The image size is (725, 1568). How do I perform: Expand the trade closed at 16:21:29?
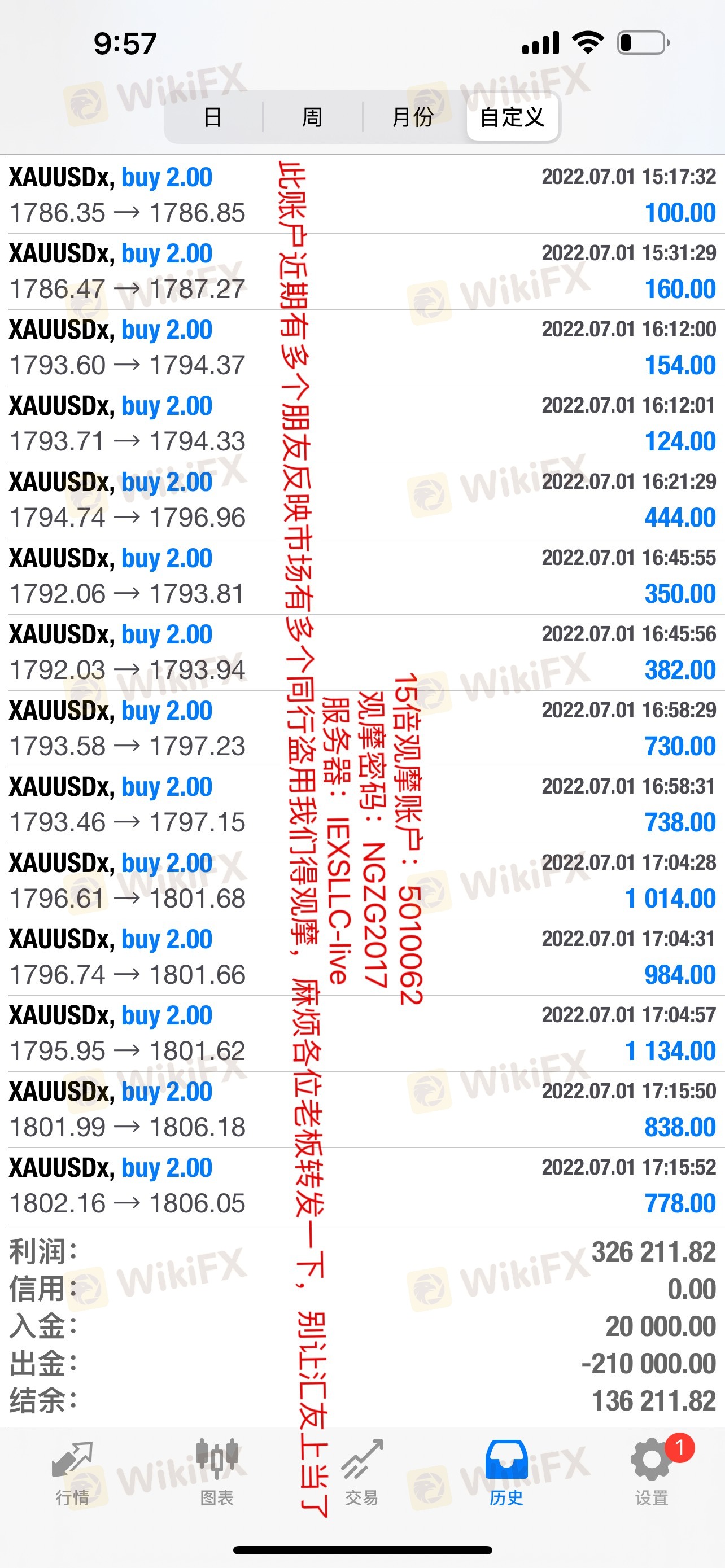pos(362,500)
